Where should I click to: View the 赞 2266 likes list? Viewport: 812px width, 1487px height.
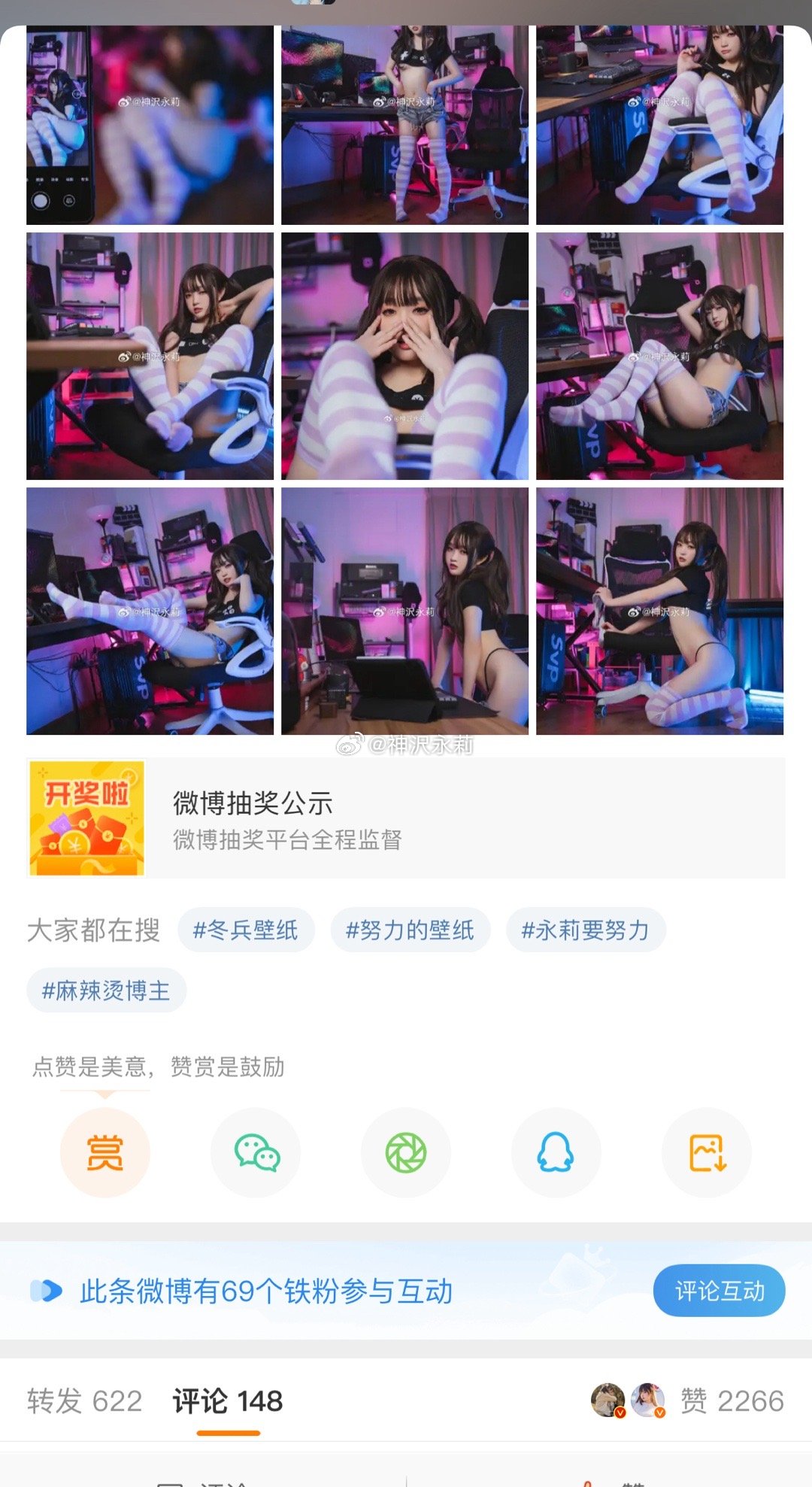(x=732, y=1401)
